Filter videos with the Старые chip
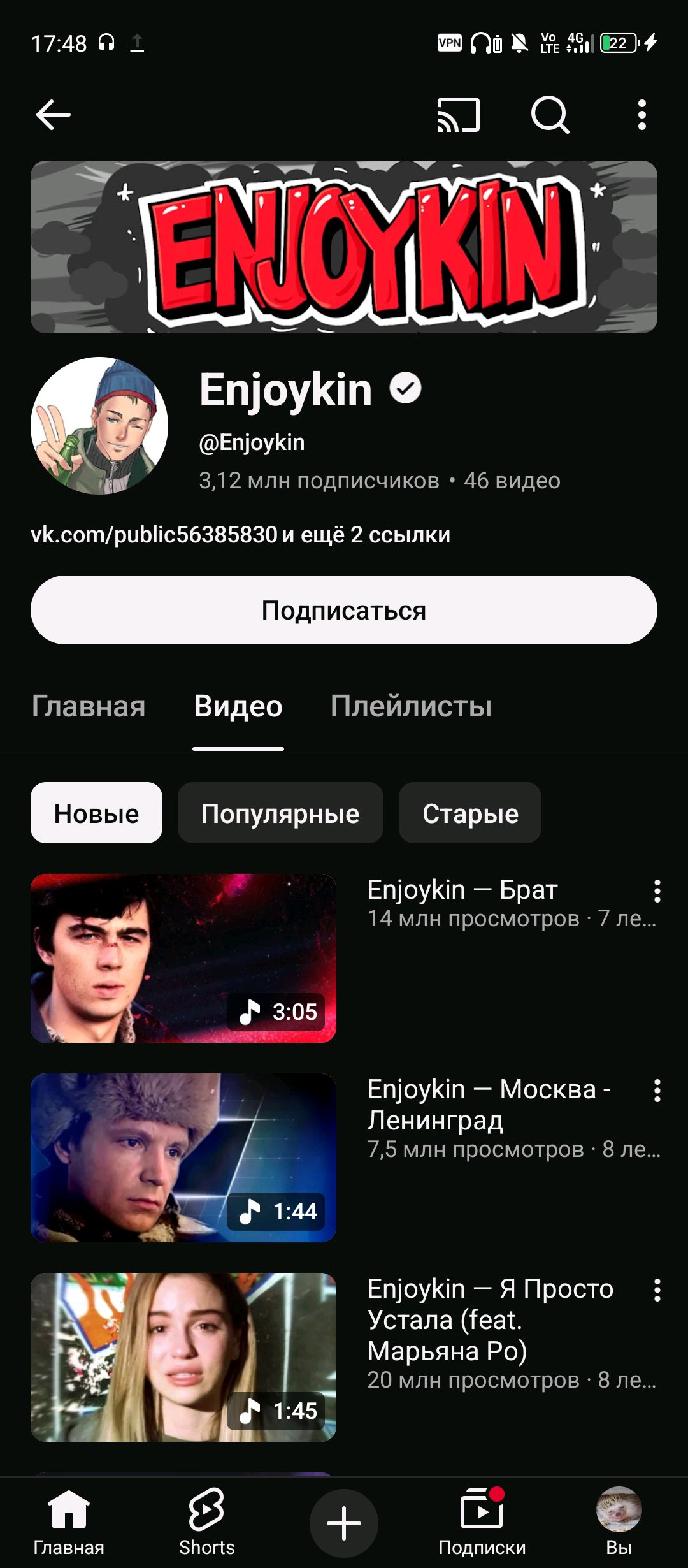The image size is (688, 1568). pyautogui.click(x=470, y=813)
